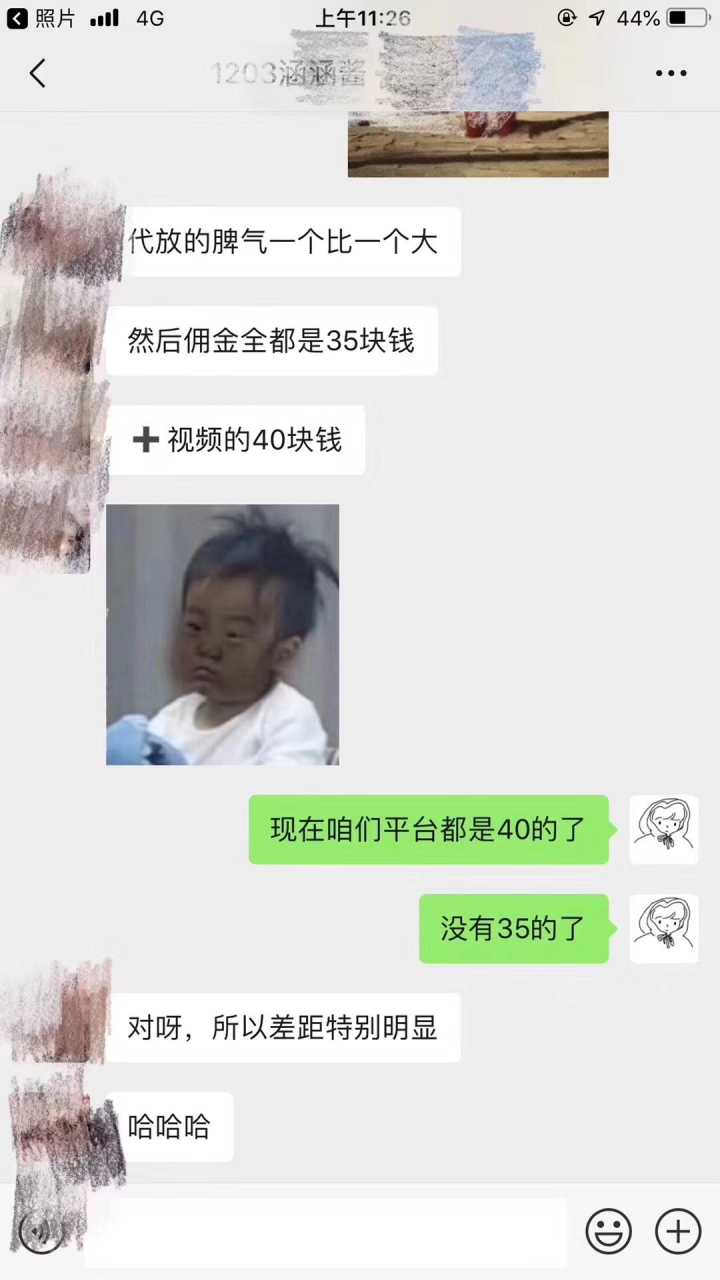View the grumpy baby sticker image
The image size is (720, 1280).
tap(222, 635)
